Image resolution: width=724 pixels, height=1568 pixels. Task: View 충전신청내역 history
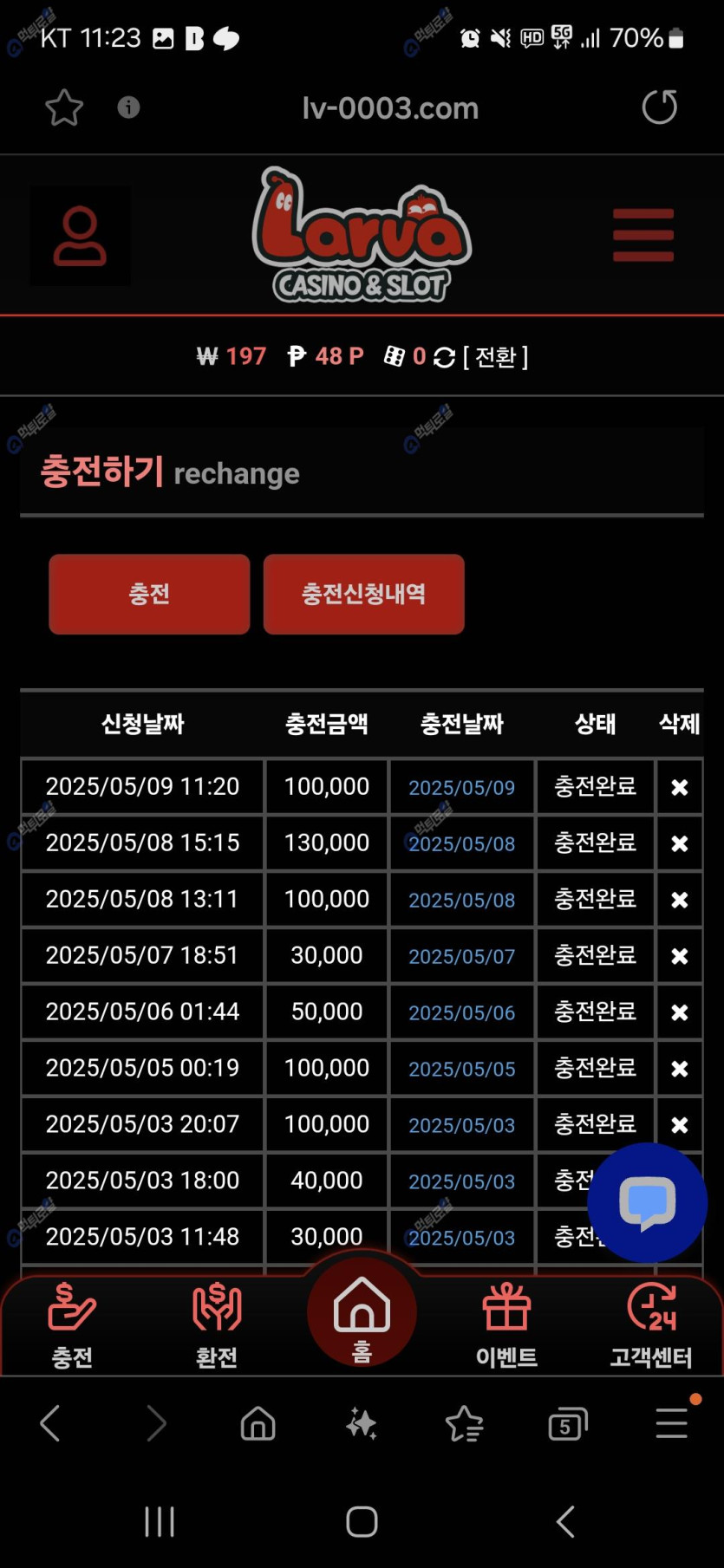coord(363,595)
